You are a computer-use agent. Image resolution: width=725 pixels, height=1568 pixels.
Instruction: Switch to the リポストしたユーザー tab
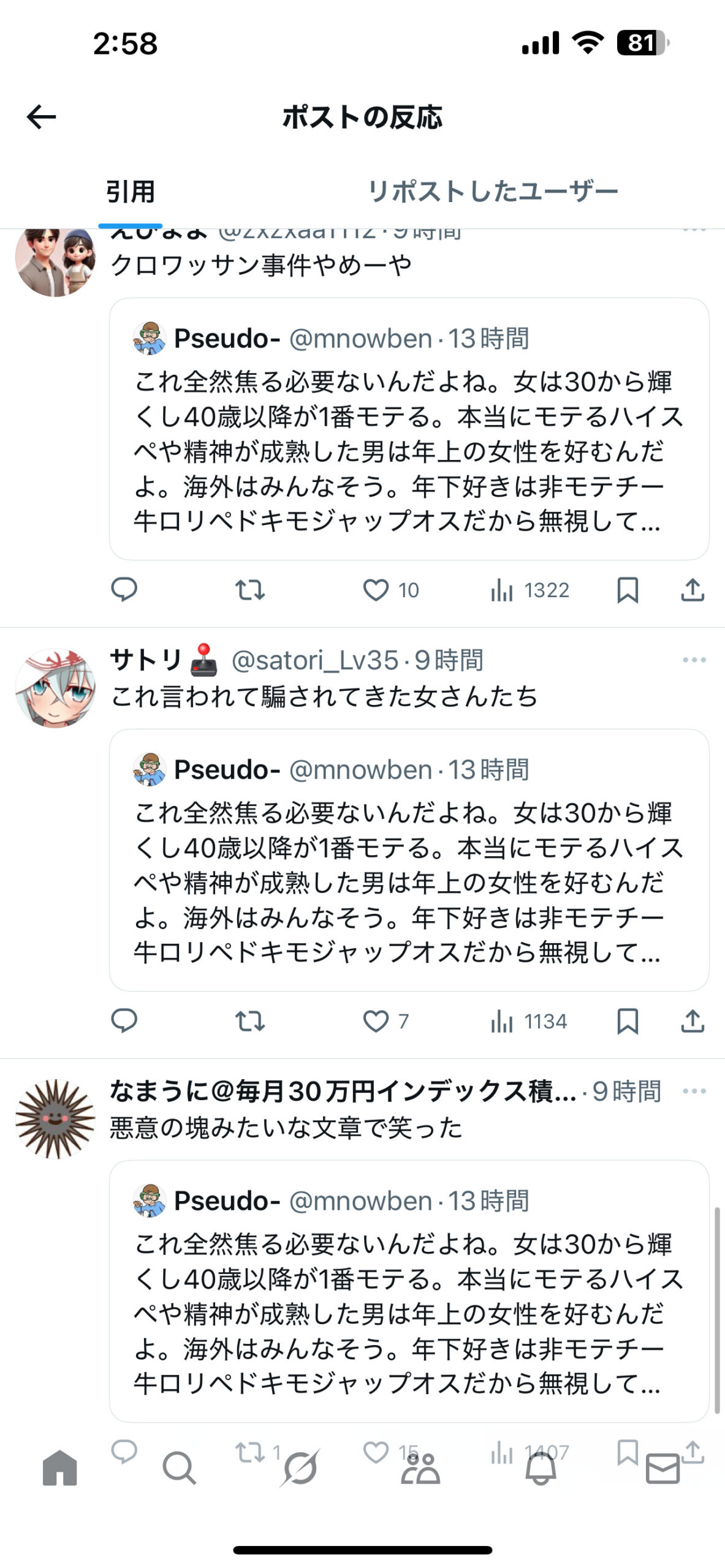coord(492,192)
